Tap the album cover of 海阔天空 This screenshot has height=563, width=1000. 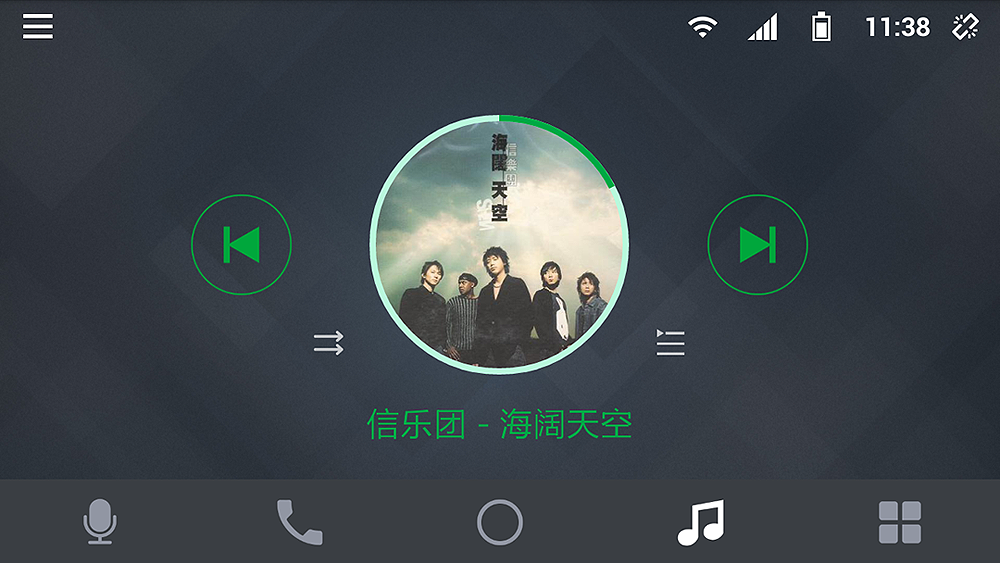pos(499,244)
